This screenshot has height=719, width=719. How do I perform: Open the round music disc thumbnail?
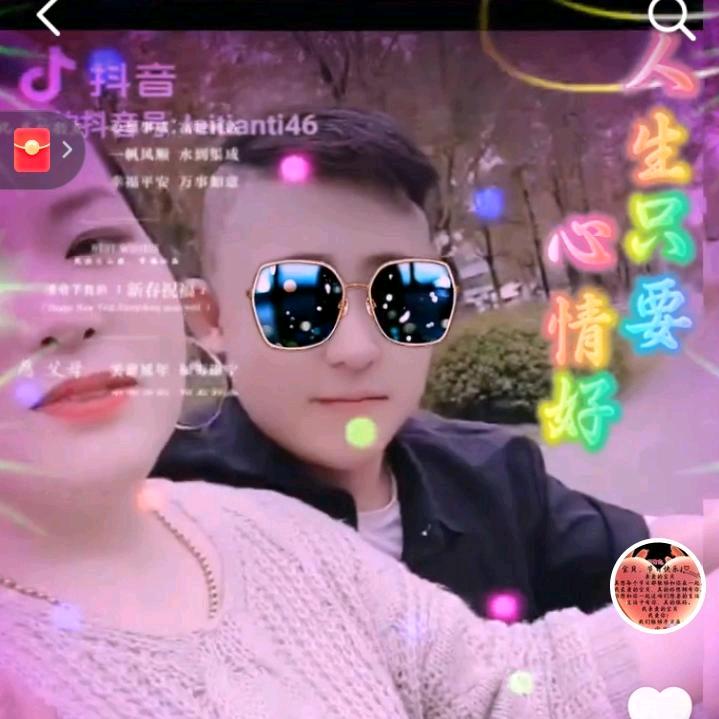(x=658, y=585)
